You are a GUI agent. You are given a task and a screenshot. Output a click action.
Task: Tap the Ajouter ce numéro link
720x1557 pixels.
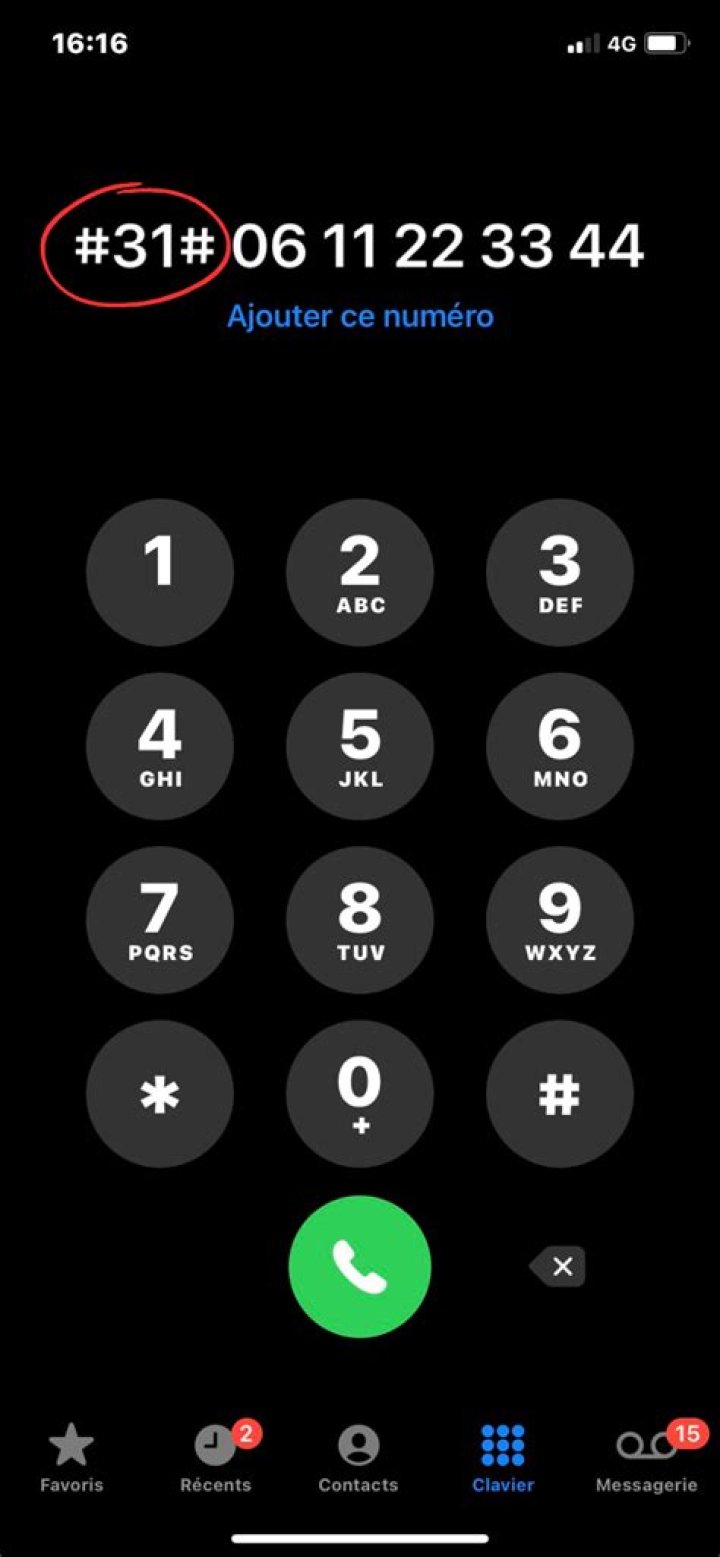(x=360, y=317)
